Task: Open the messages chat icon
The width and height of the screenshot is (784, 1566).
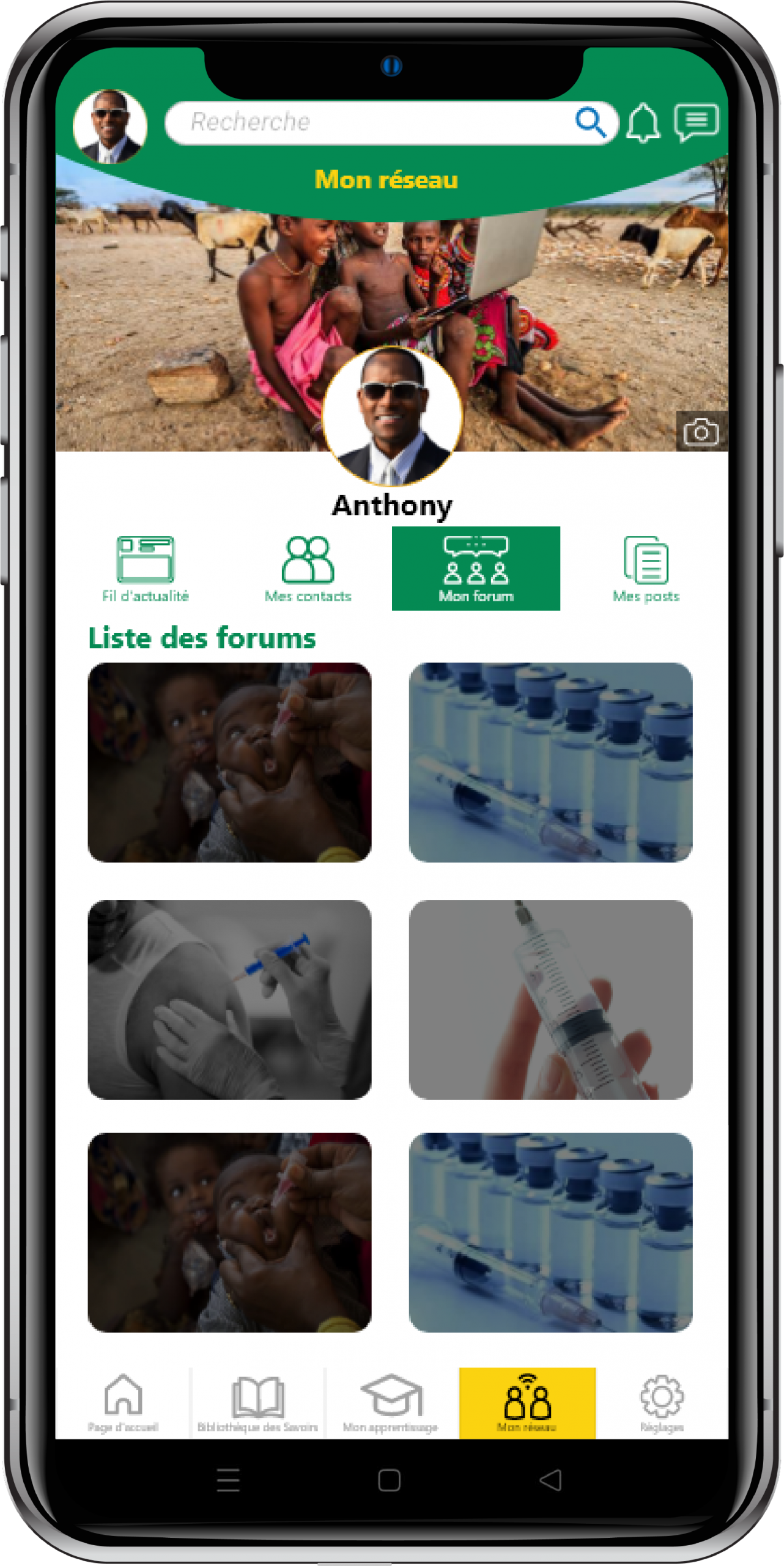Action: coord(697,122)
